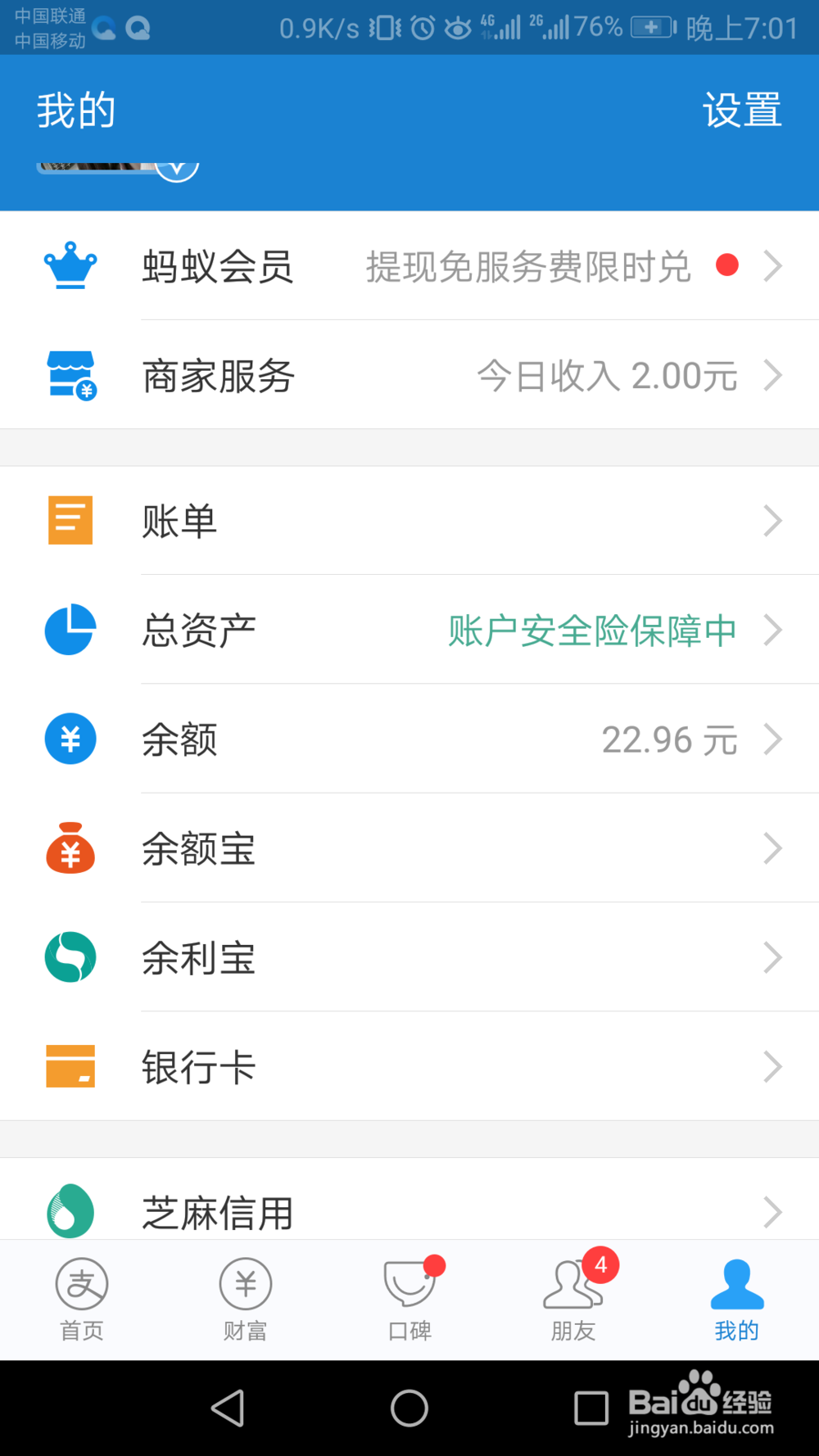Viewport: 819px width, 1456px height.
Task: Open the Zhima Credit droplet icon
Action: [x=69, y=1211]
